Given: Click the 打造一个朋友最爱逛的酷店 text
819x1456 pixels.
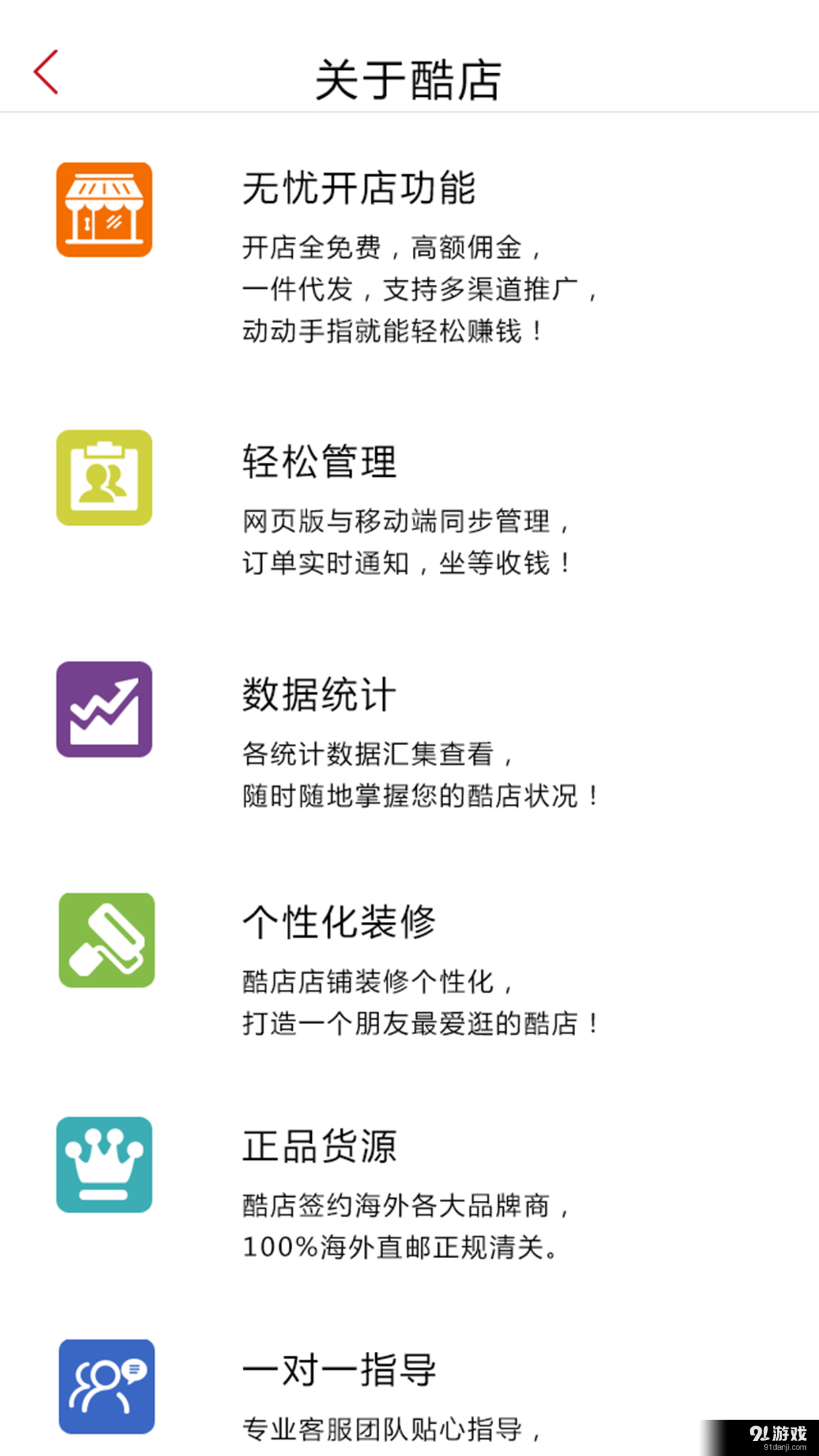Looking at the screenshot, I should [x=421, y=1023].
